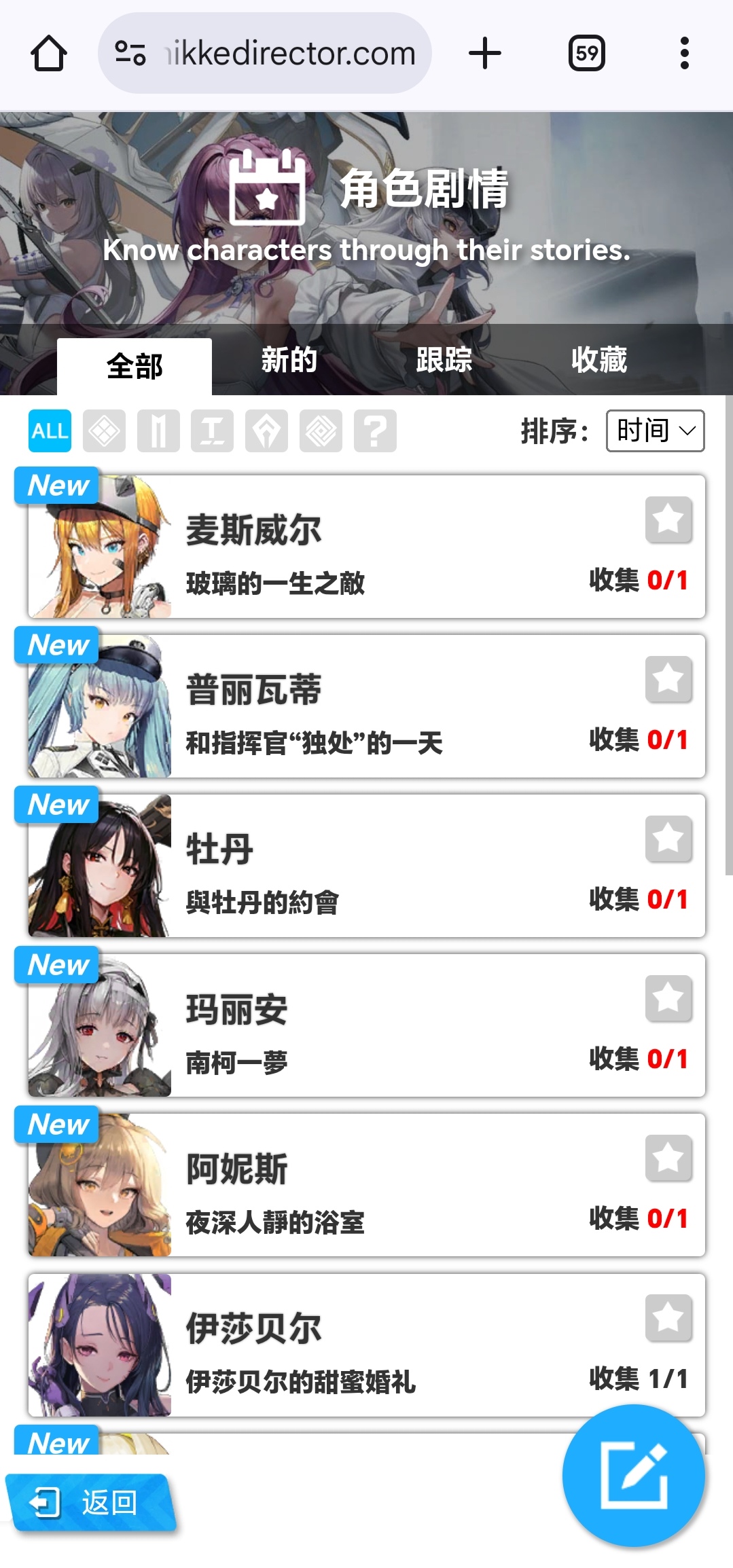Go to browser home page

49,54
